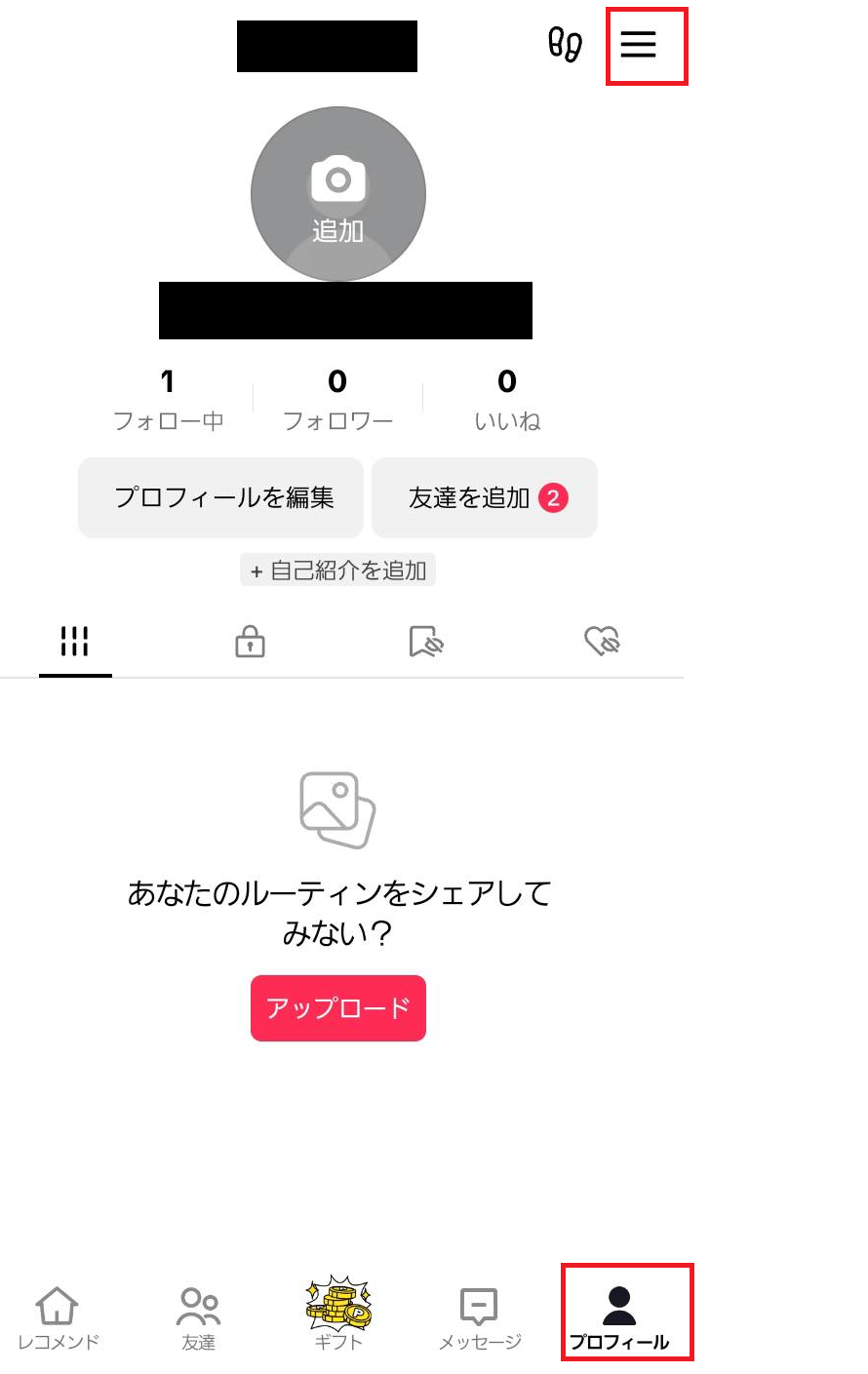The height and width of the screenshot is (1374, 868).
Task: Tap 友達を追加 button
Action: (x=484, y=497)
